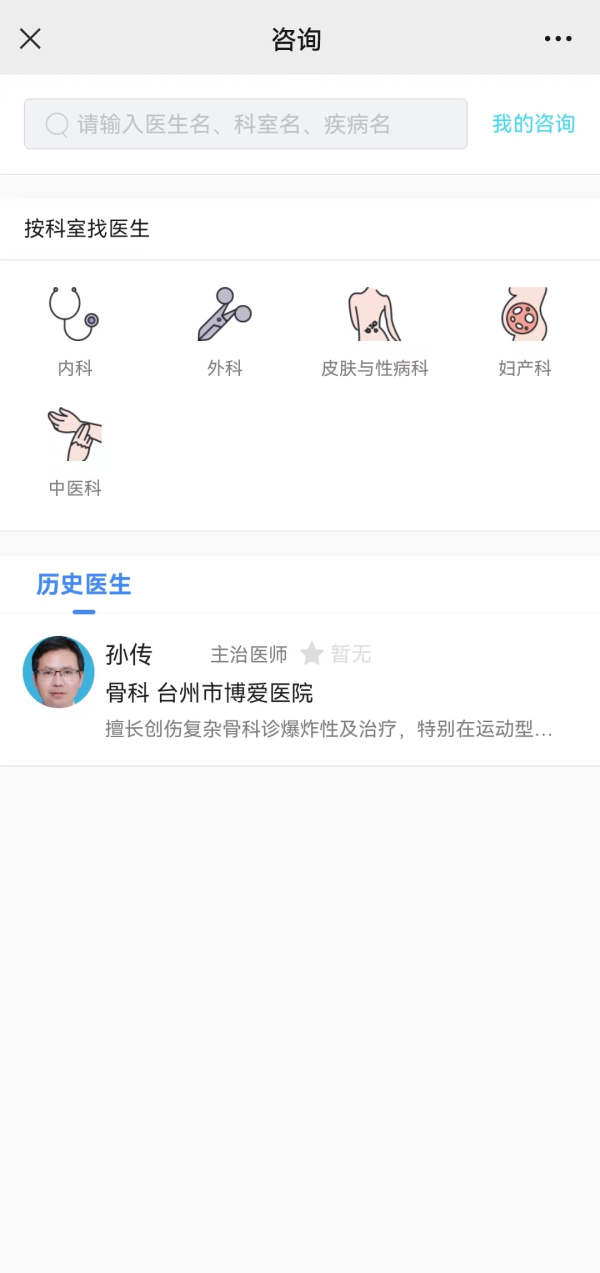Select the 内科 department
This screenshot has height=1273, width=600.
(75, 331)
